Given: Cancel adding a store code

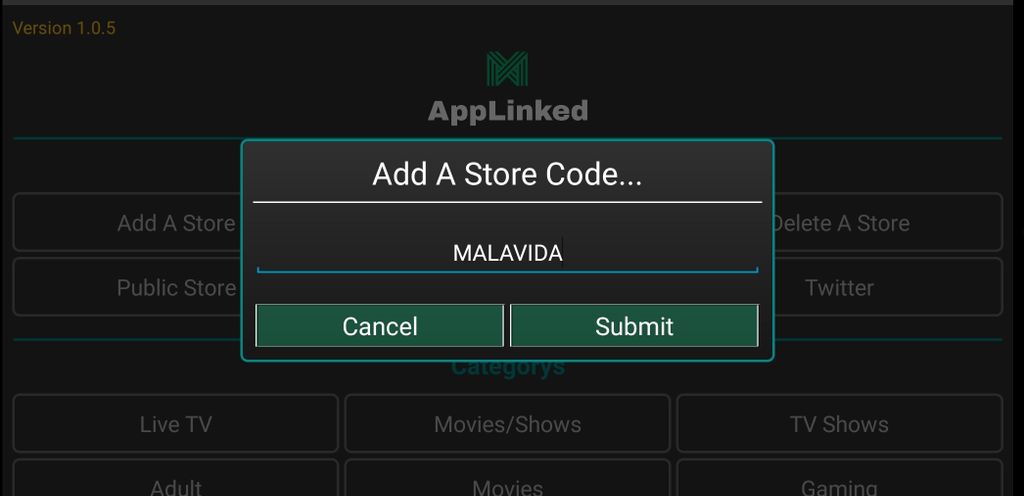Looking at the screenshot, I should [379, 326].
